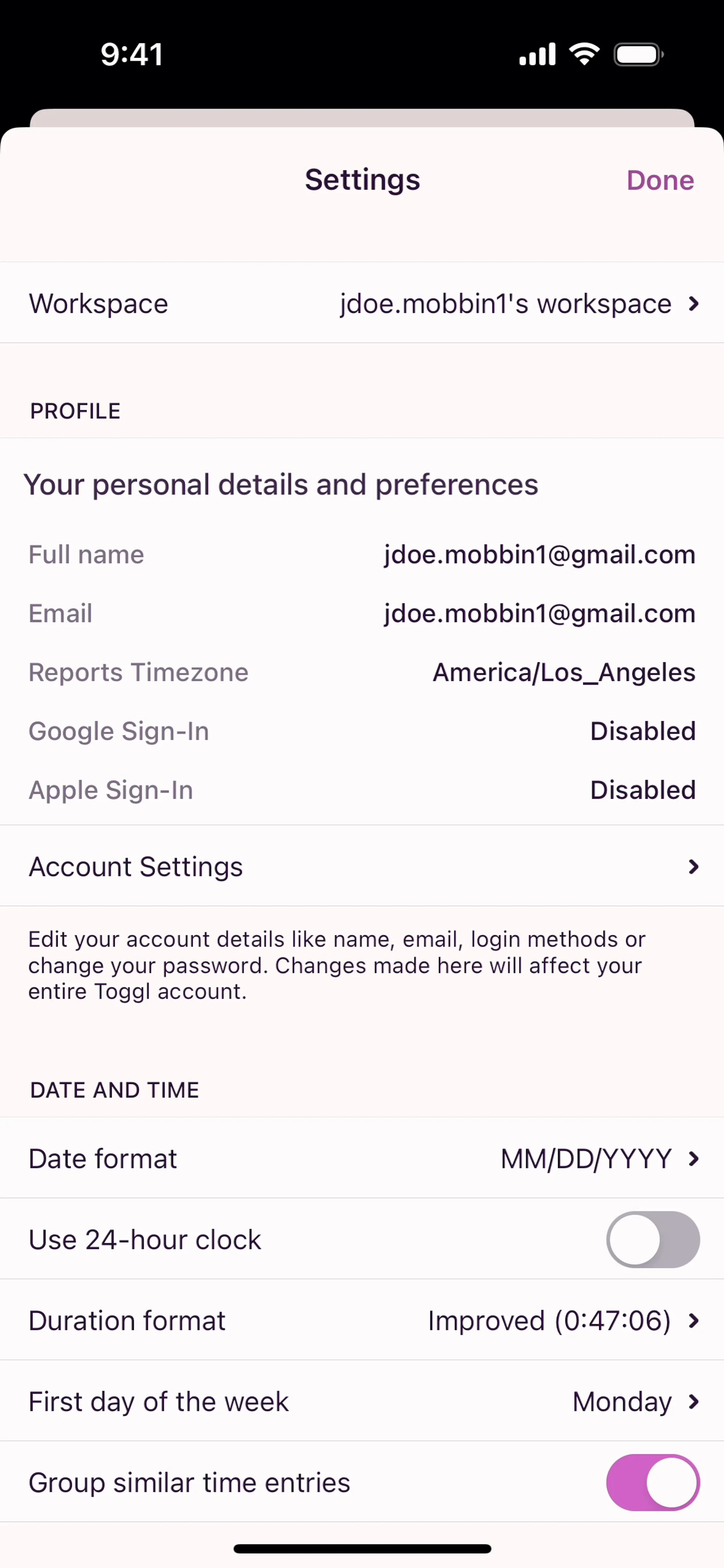The image size is (724, 1568).
Task: Change First day of the week
Action: [362, 1401]
